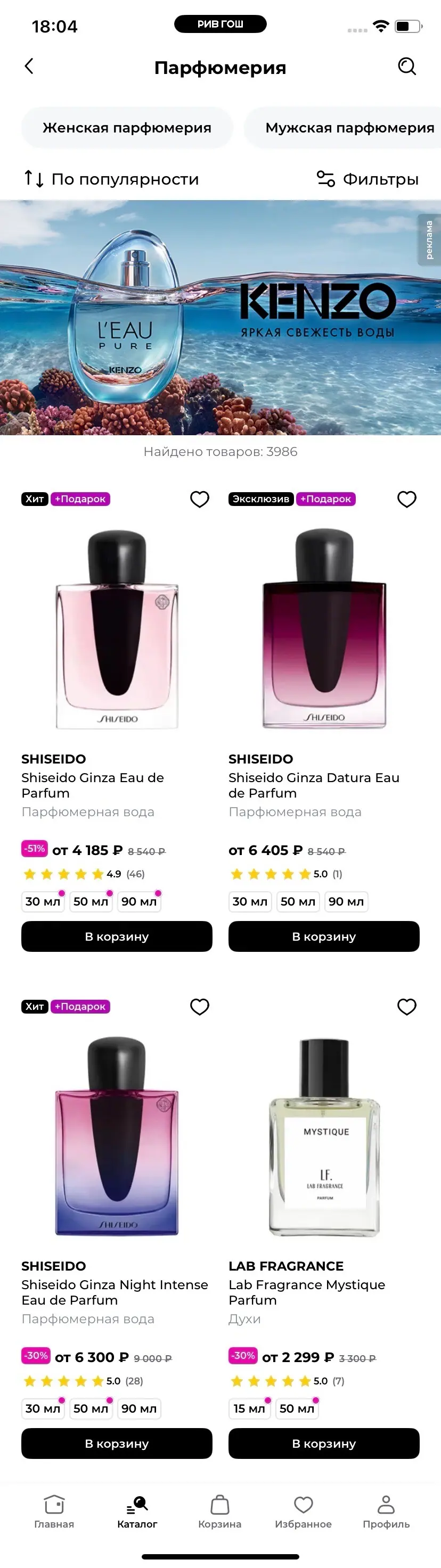
Task: Open the search magnifier icon
Action: (406, 67)
